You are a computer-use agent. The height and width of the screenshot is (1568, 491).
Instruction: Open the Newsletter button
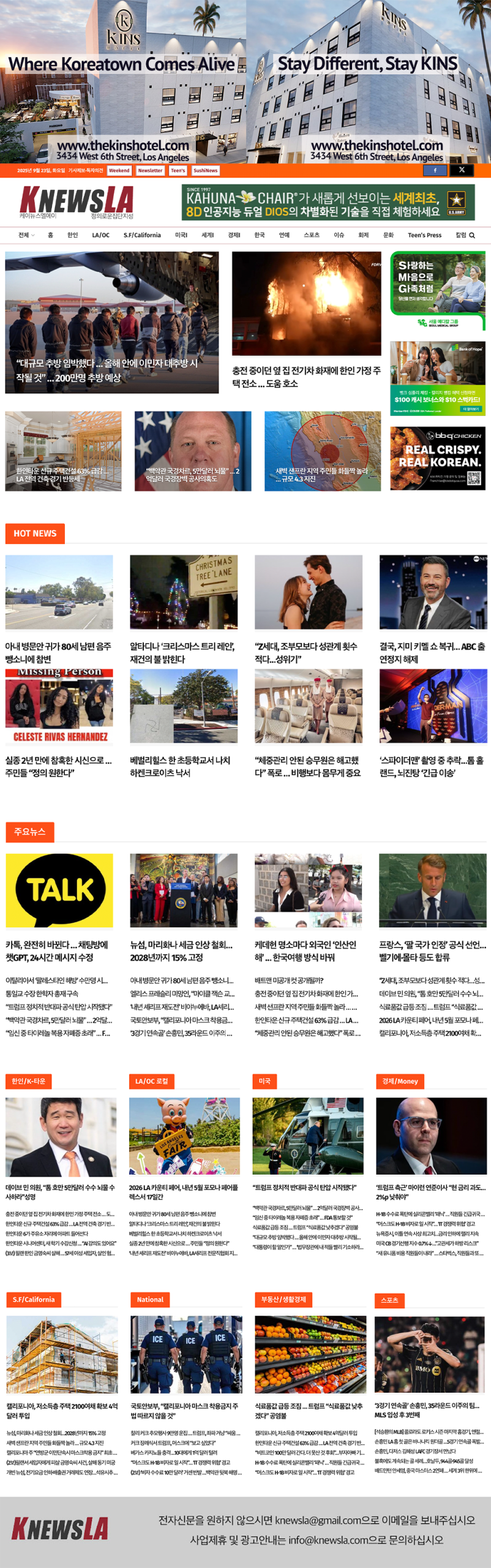tap(150, 171)
